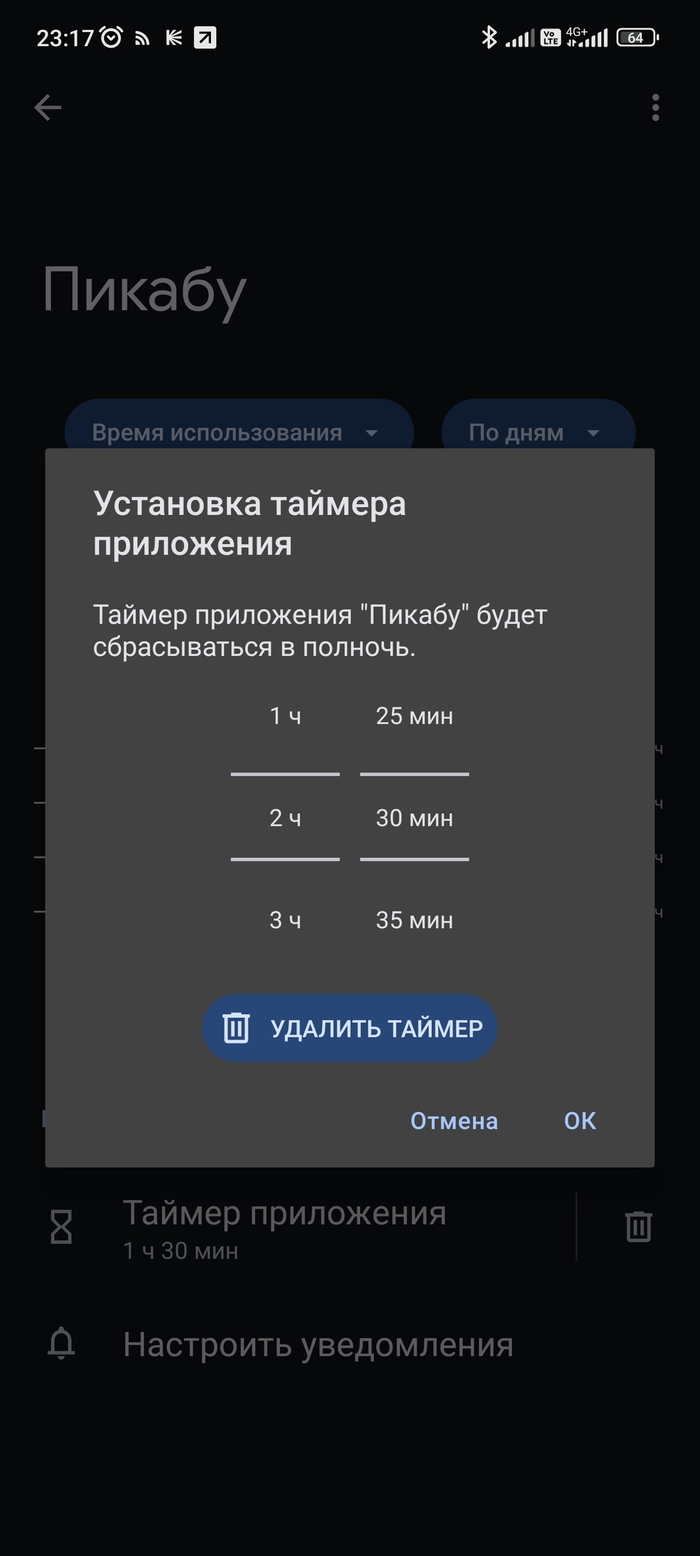Choose 35 мин in the minutes picker

coord(414,920)
